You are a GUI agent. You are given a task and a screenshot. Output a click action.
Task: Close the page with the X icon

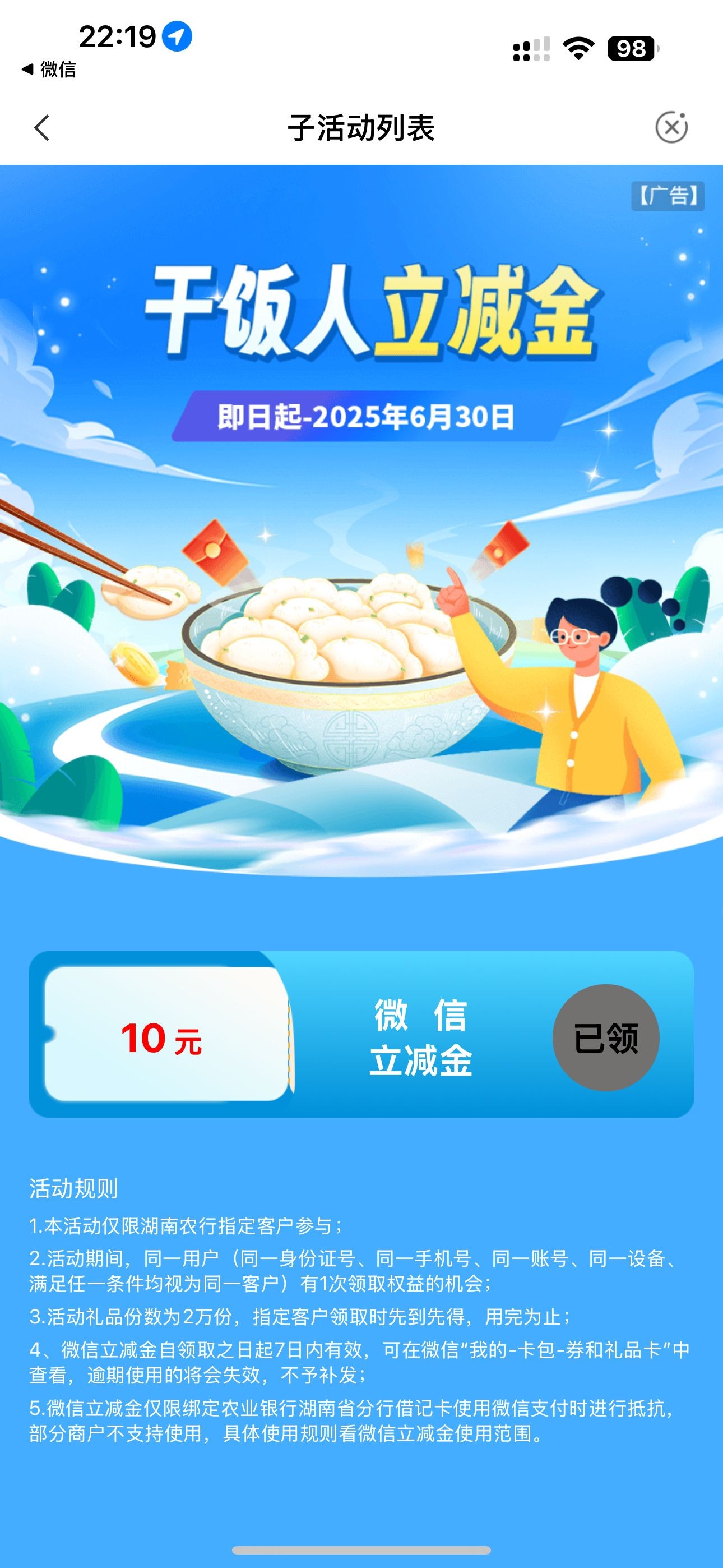click(x=671, y=128)
